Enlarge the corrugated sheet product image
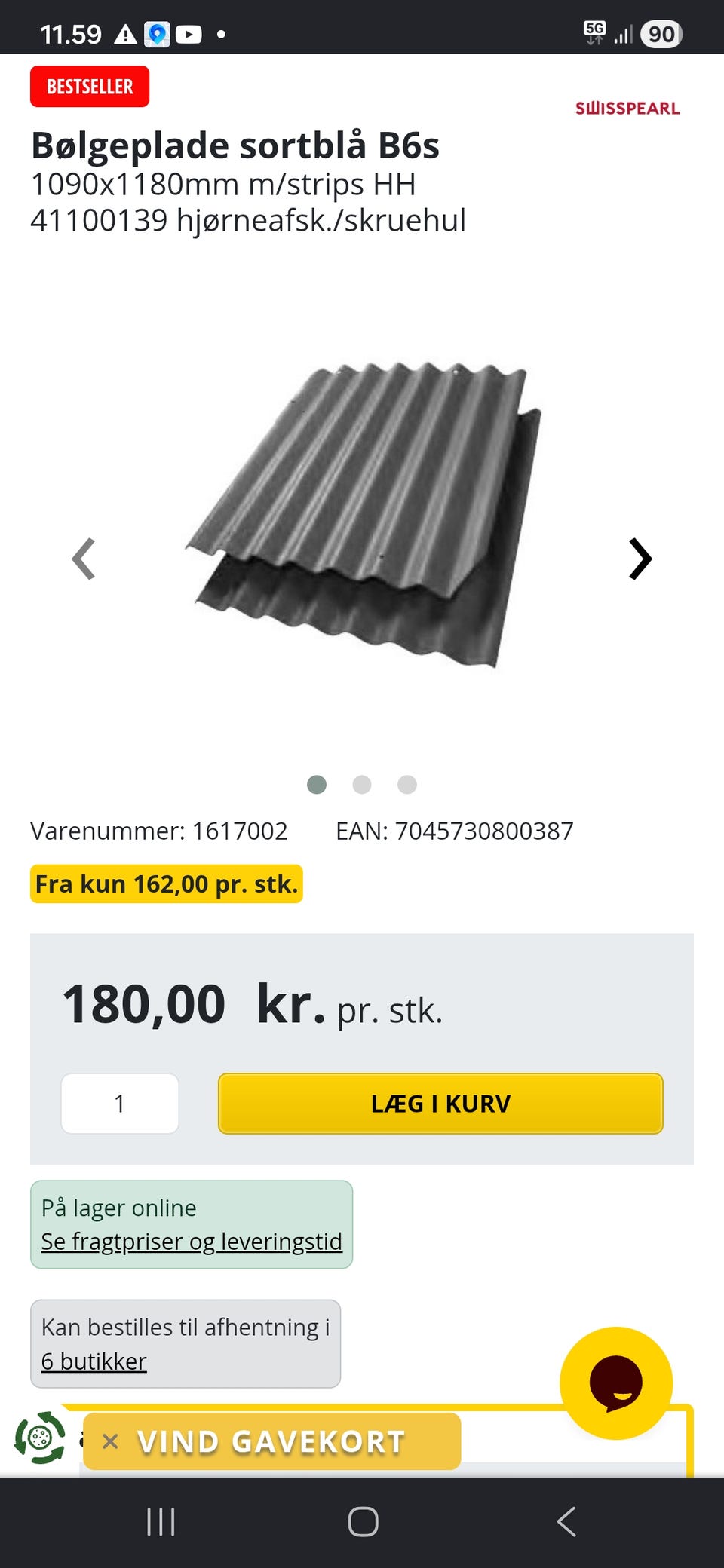This screenshot has height=1568, width=724. pyautogui.click(x=364, y=516)
